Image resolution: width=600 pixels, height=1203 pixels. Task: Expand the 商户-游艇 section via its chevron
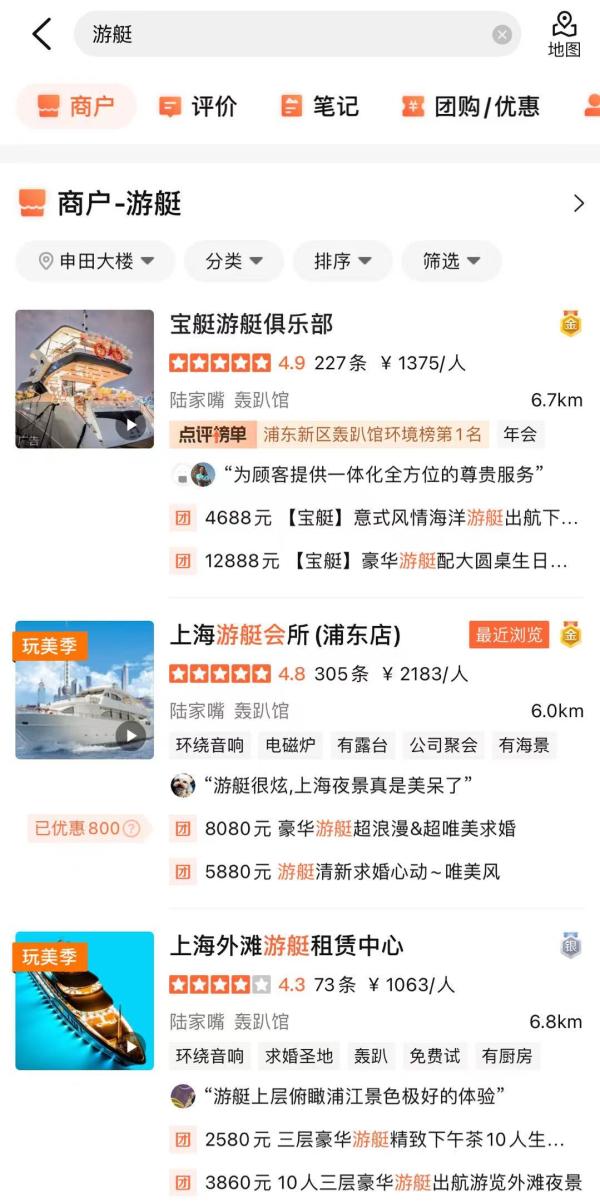pyautogui.click(x=578, y=204)
